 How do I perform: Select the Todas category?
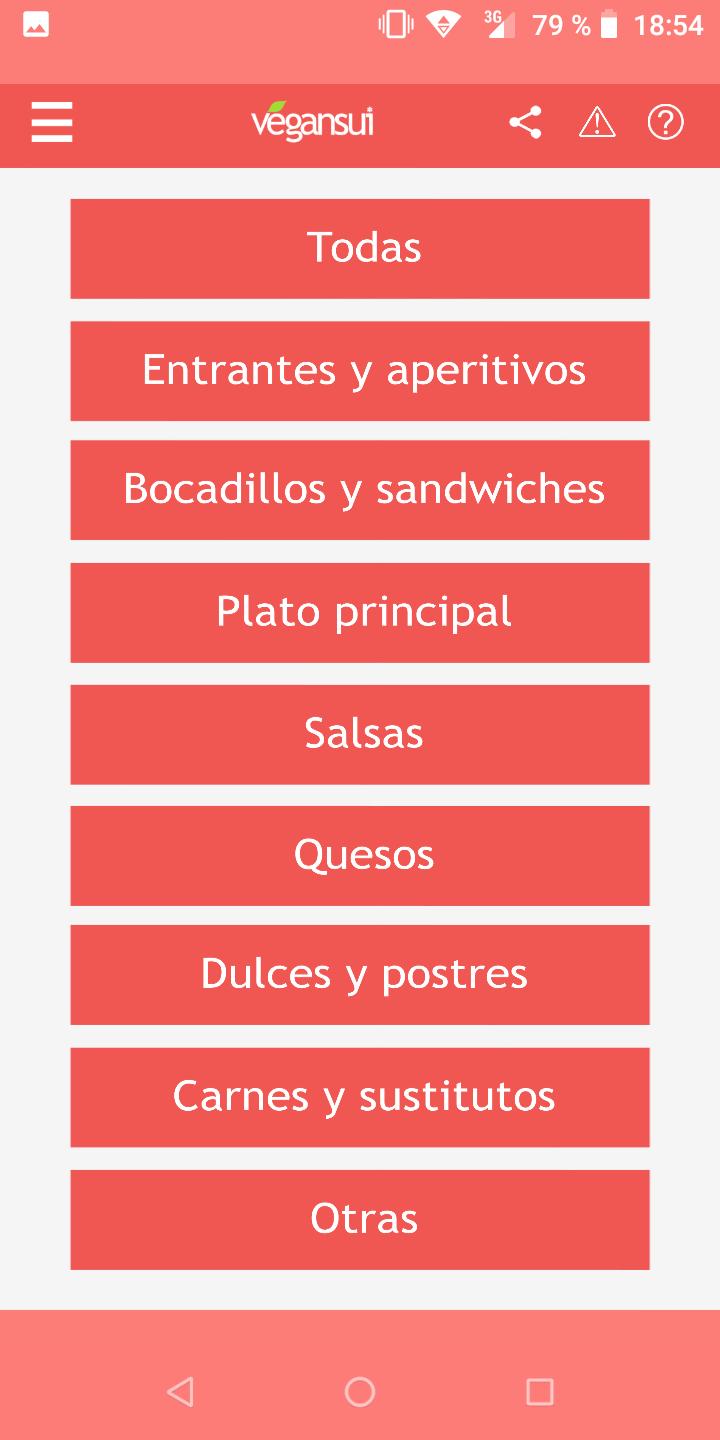pos(360,248)
